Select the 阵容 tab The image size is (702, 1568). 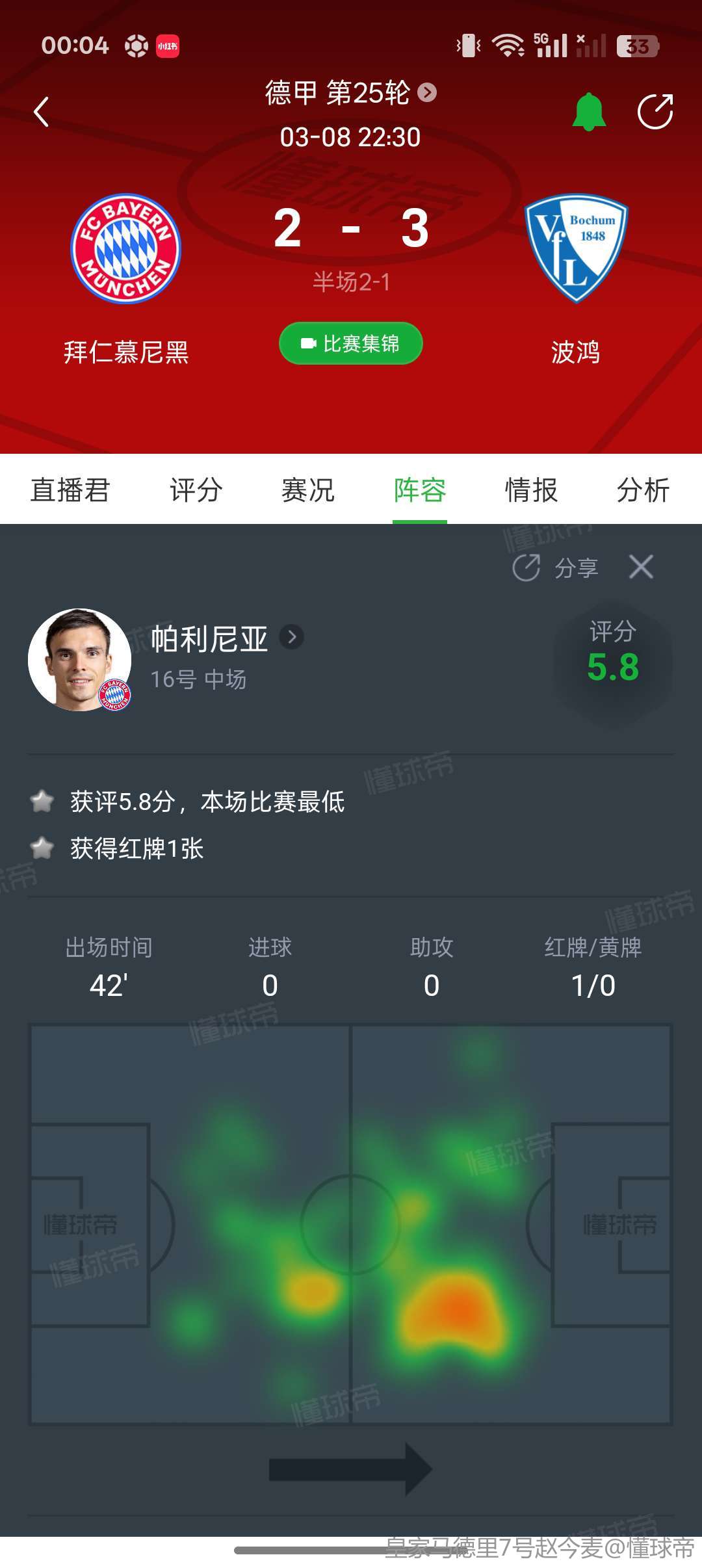point(420,490)
